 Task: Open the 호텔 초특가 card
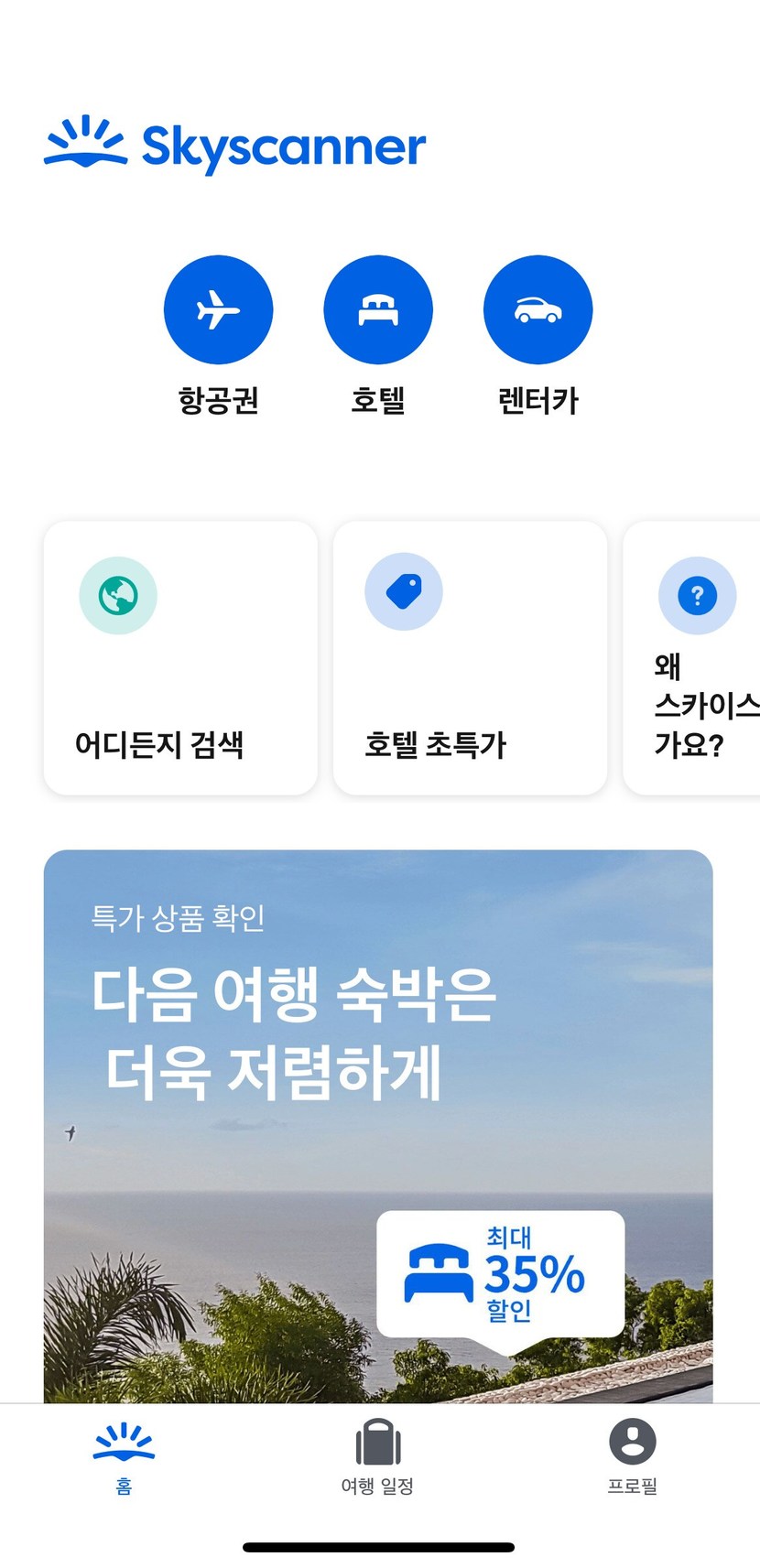[470, 658]
